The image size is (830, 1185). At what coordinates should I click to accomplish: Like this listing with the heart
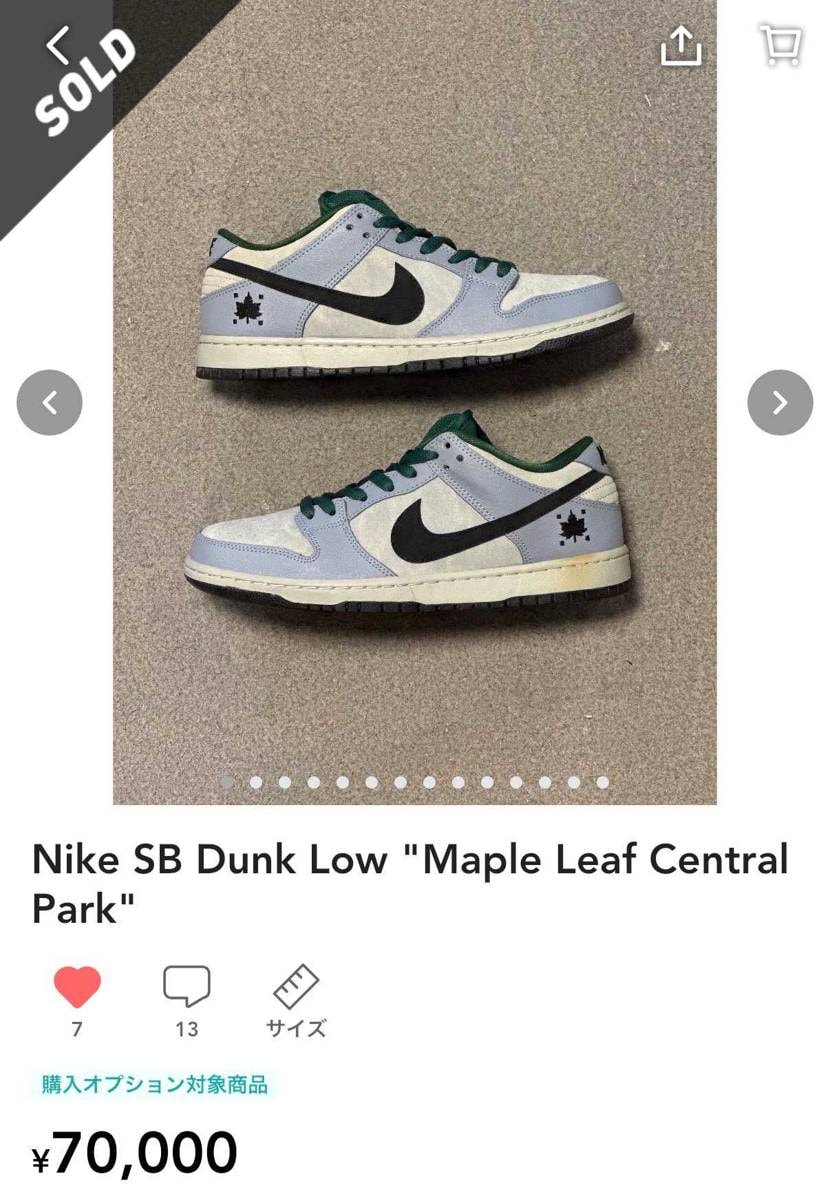click(77, 988)
